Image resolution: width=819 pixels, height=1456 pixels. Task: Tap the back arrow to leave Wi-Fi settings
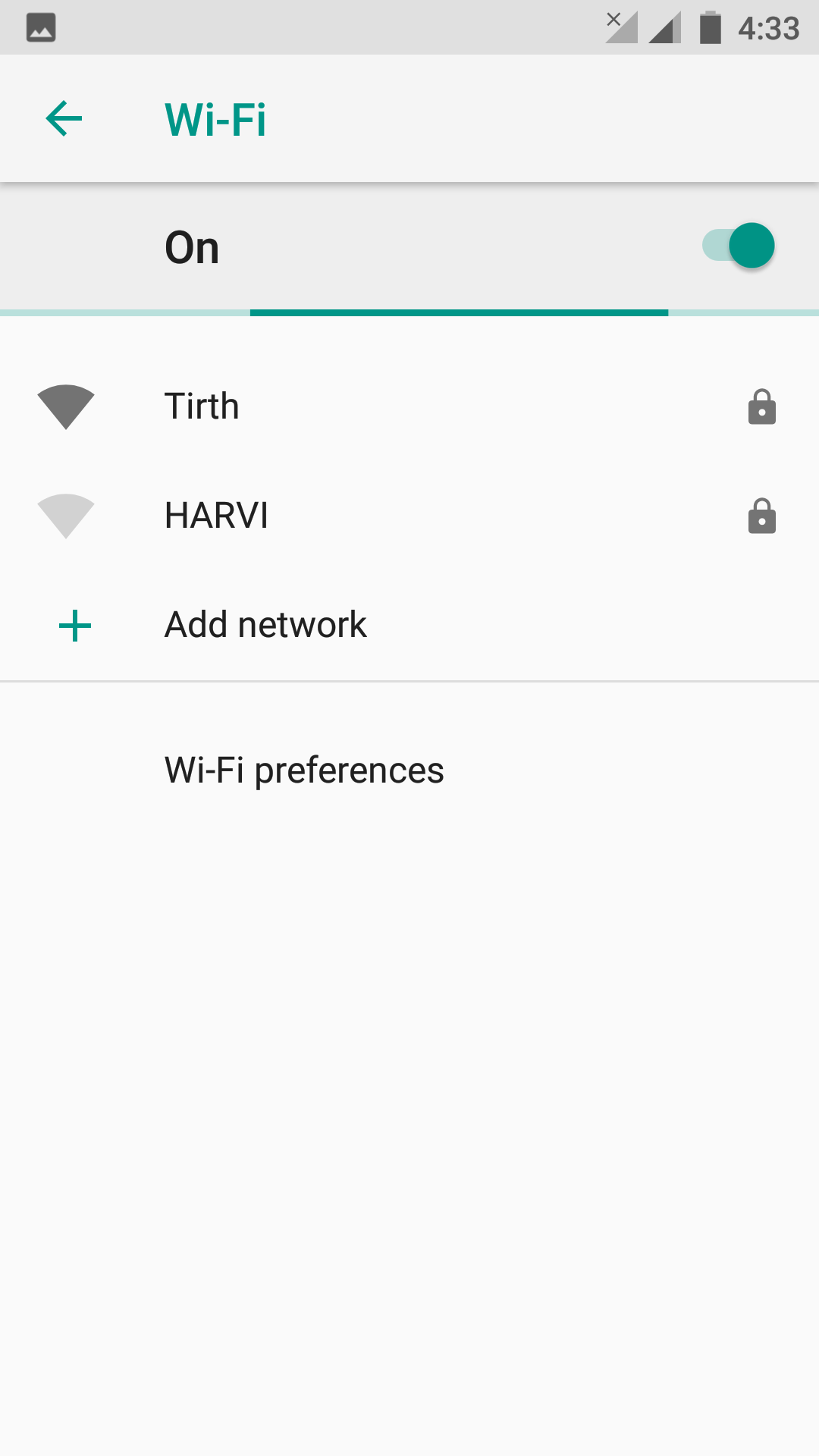(63, 118)
